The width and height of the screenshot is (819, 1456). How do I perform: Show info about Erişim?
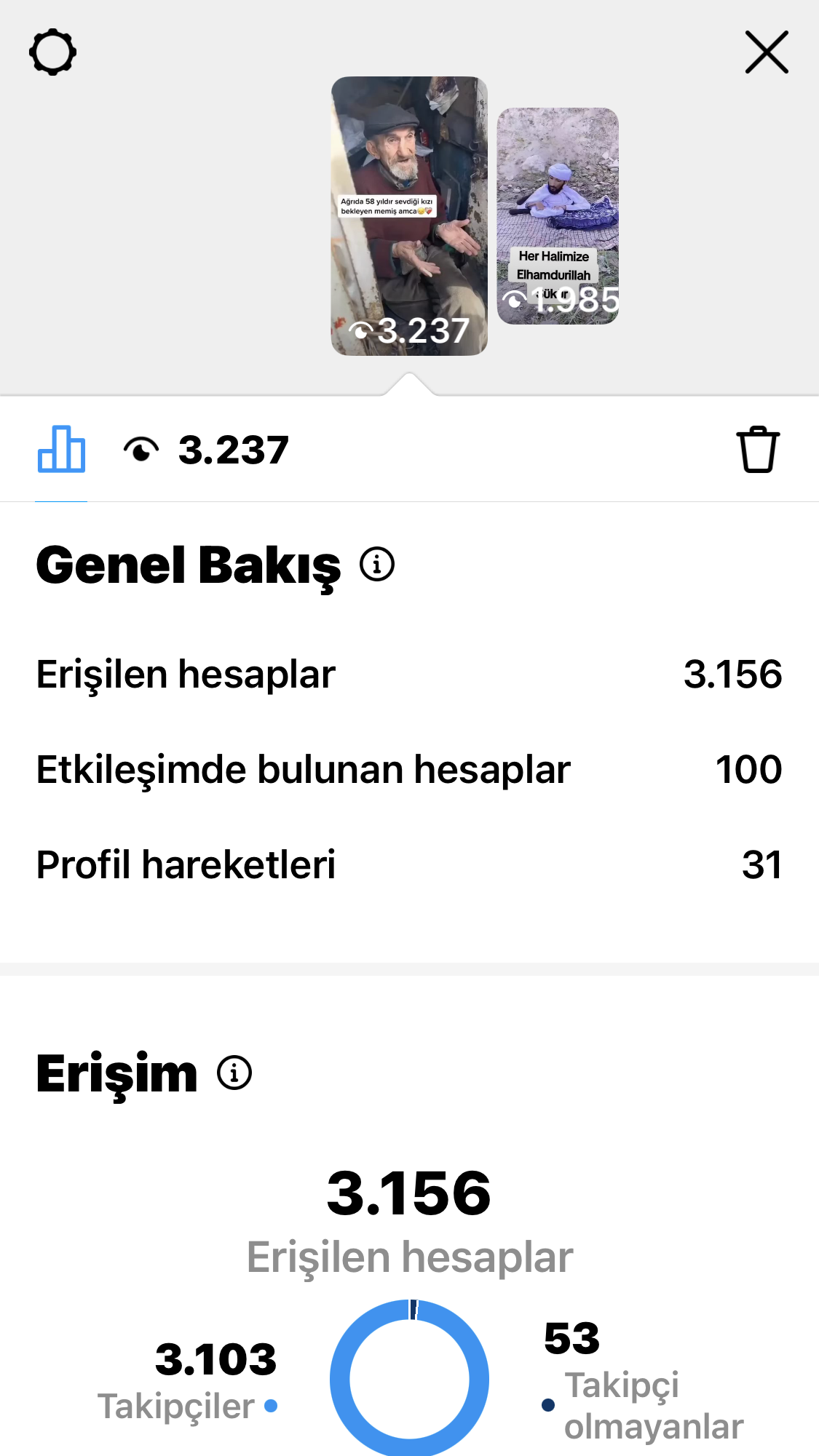234,1073
